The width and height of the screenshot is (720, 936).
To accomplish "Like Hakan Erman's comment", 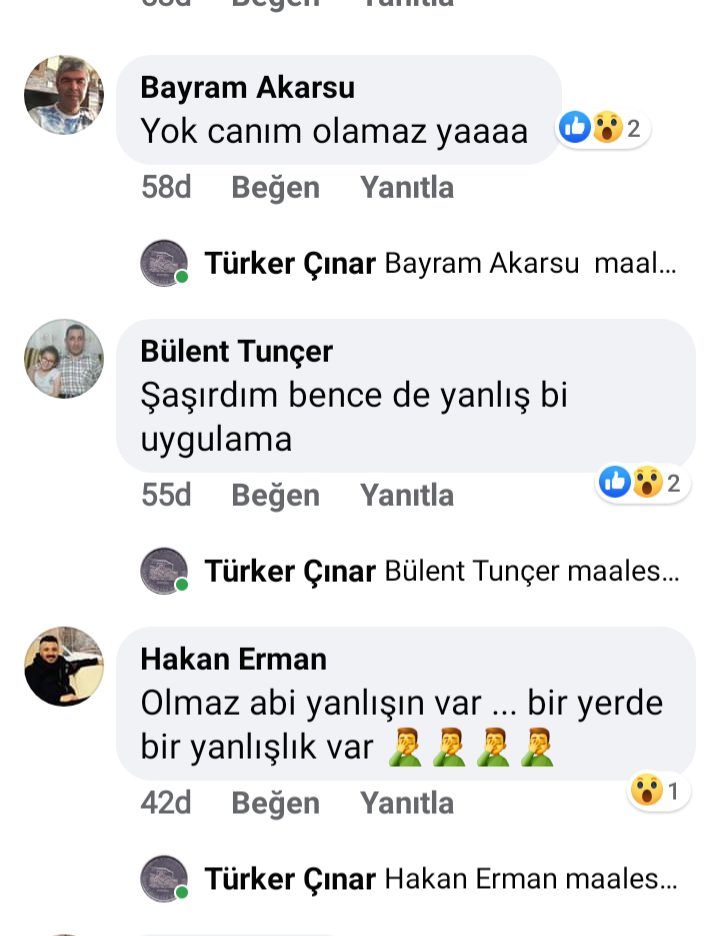I will click(x=275, y=804).
